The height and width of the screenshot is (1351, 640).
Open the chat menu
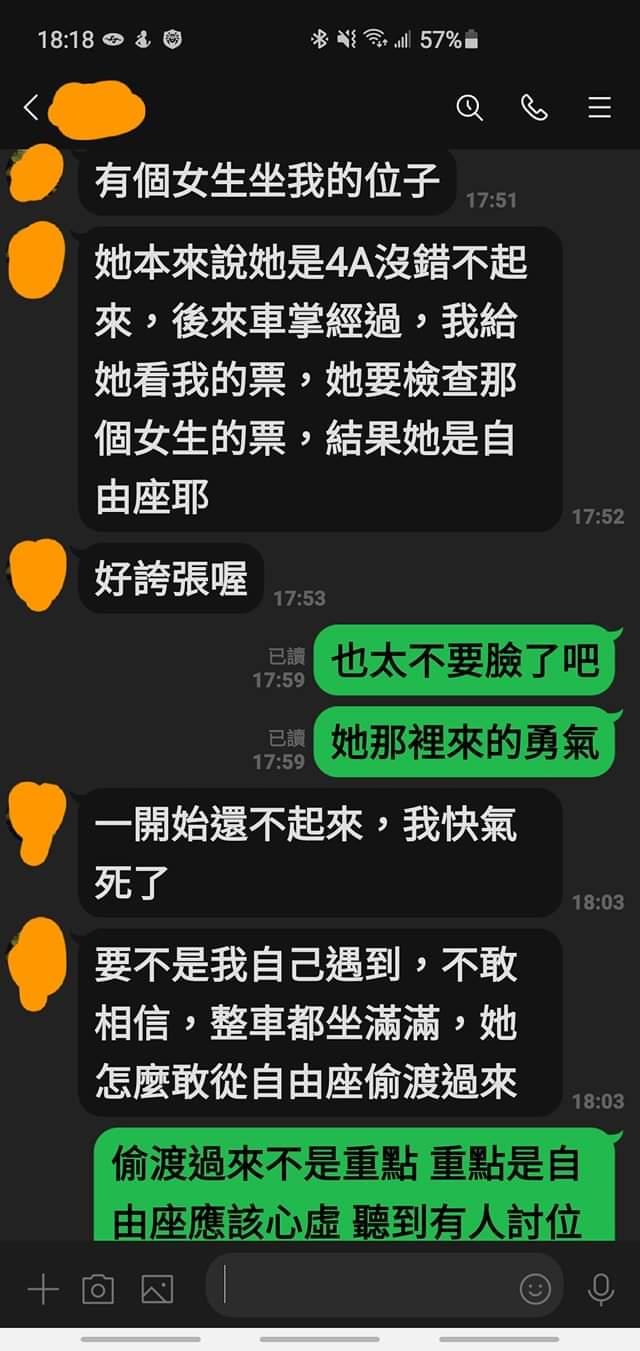599,108
